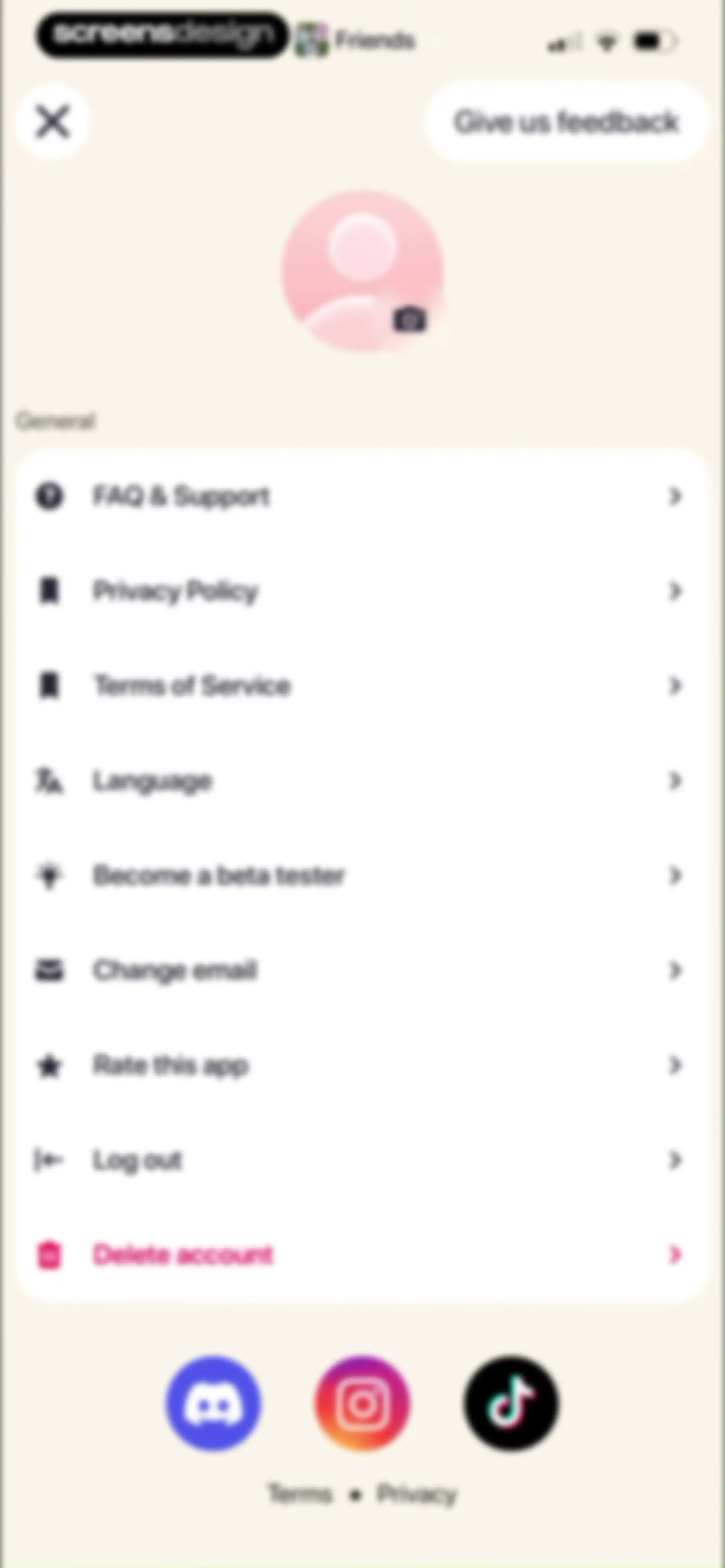Screen dimensions: 725x1568
Task: Close the settings screen with the X
Action: pos(52,122)
